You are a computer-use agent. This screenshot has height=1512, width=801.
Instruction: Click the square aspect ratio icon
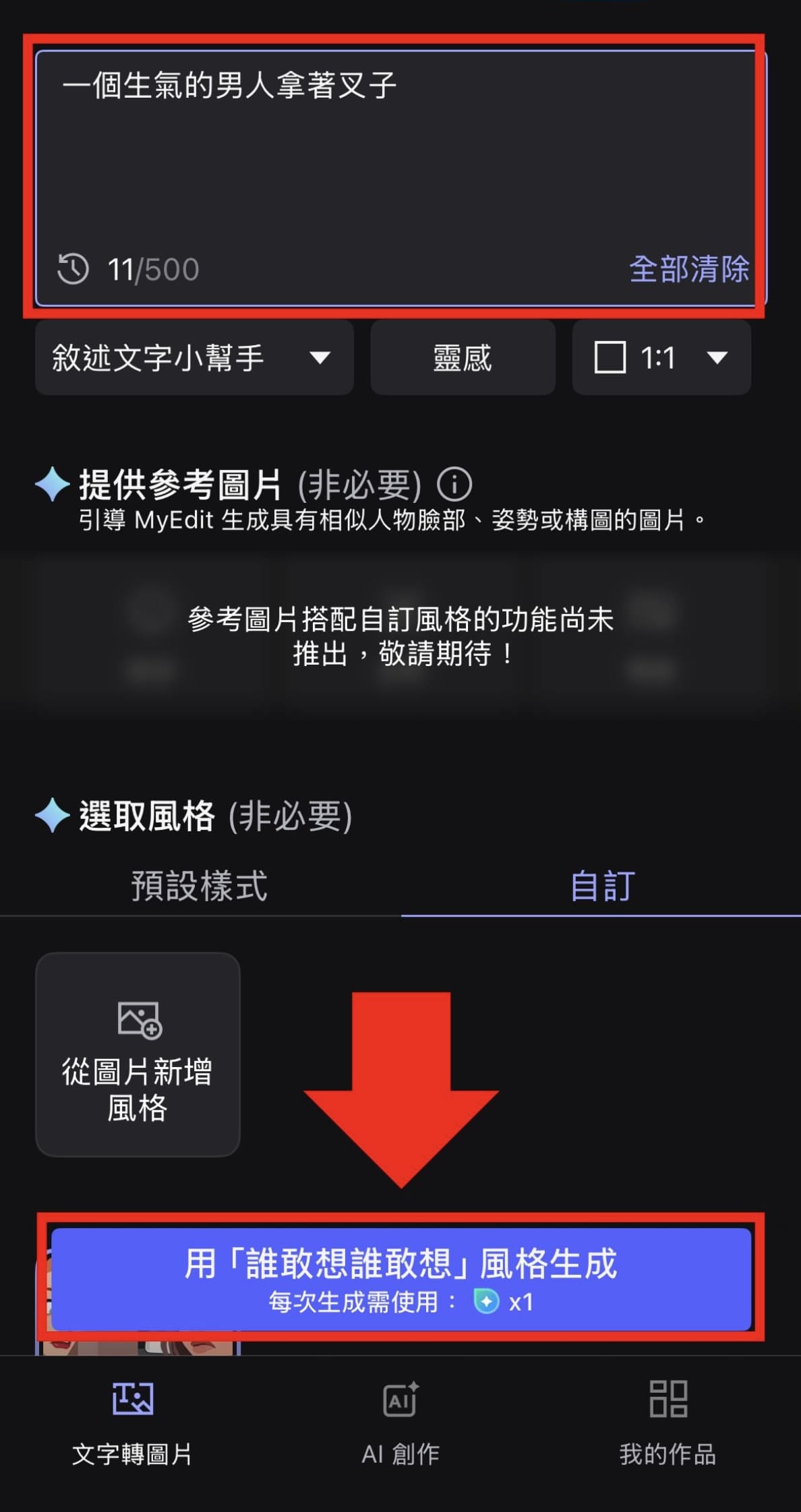pos(611,358)
